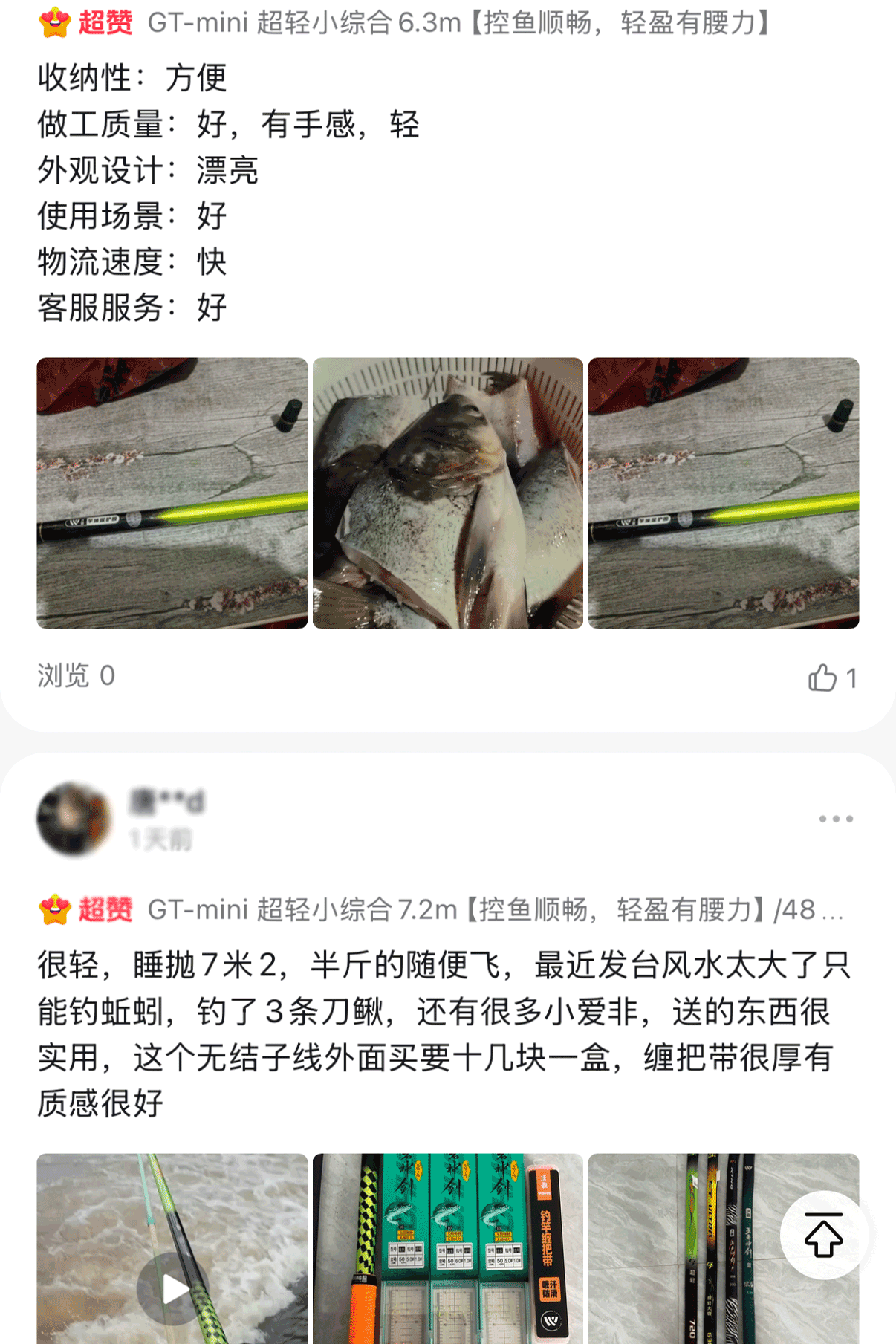
Task: Open the overflow menu on second review
Action: pos(836,819)
